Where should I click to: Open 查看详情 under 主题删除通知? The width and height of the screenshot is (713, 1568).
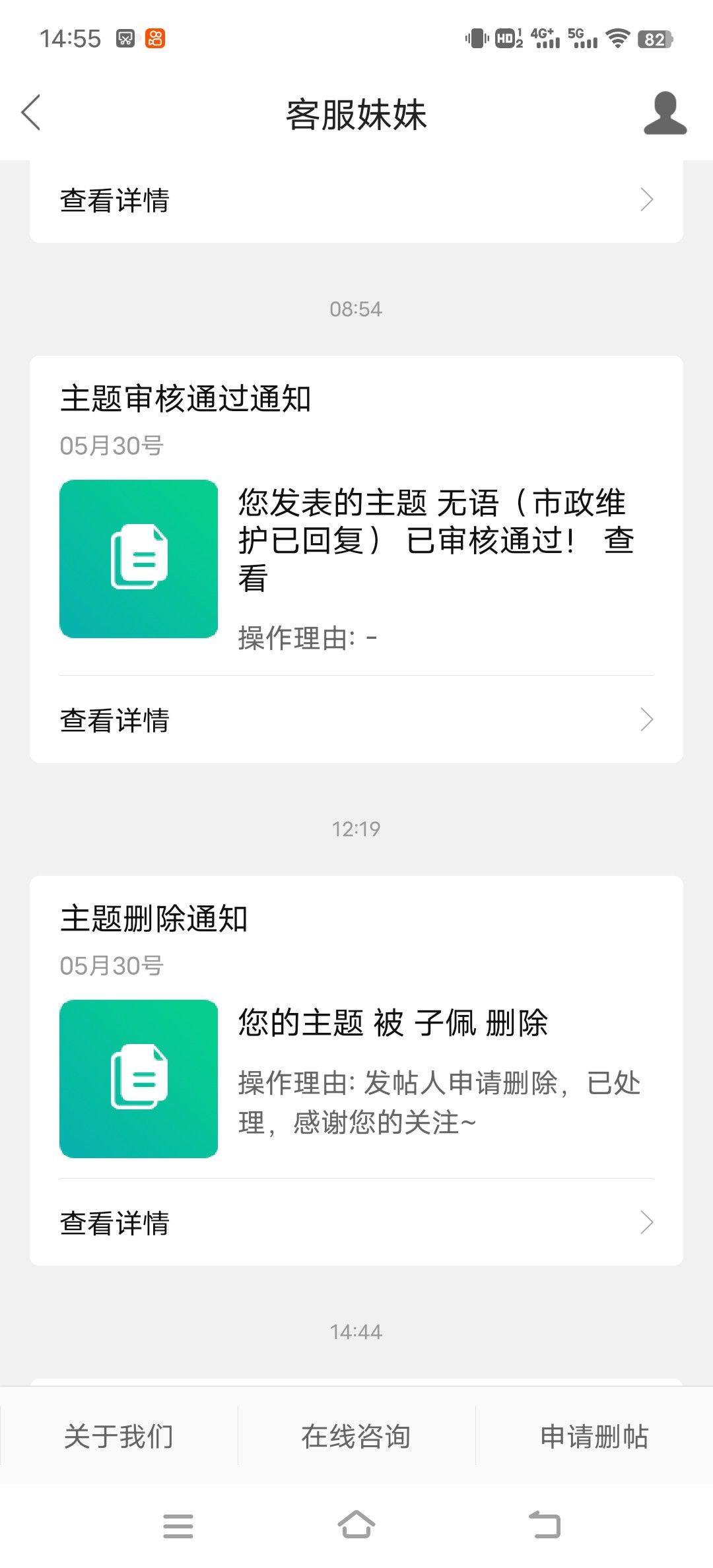point(356,1222)
